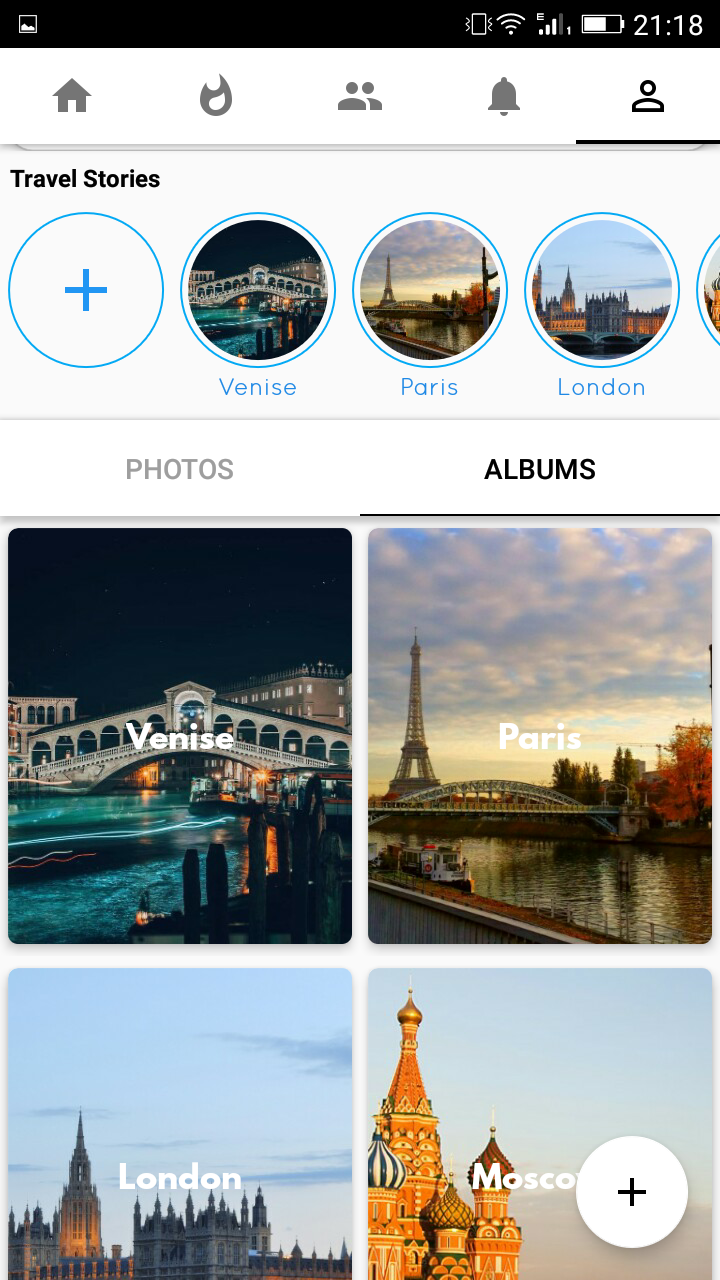The width and height of the screenshot is (720, 1280).
Task: Open the London album
Action: point(180,1124)
